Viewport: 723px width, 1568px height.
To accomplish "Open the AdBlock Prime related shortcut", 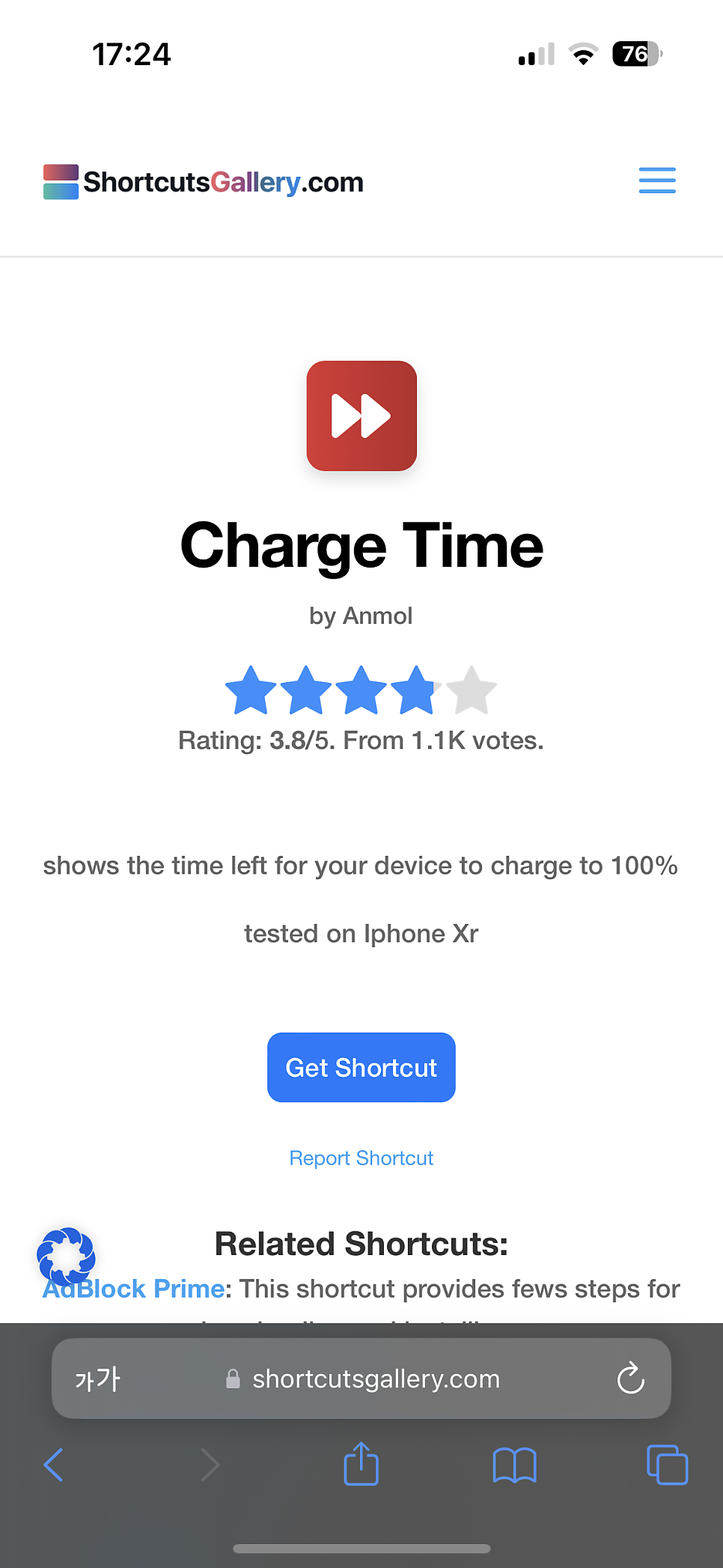I will [x=134, y=1289].
